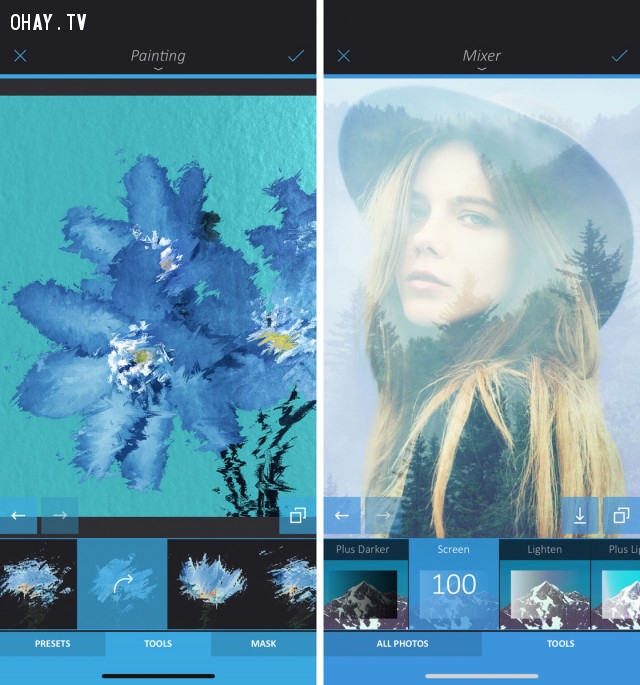This screenshot has height=685, width=640.
Task: Close the Painting editor with the X
Action: point(20,56)
